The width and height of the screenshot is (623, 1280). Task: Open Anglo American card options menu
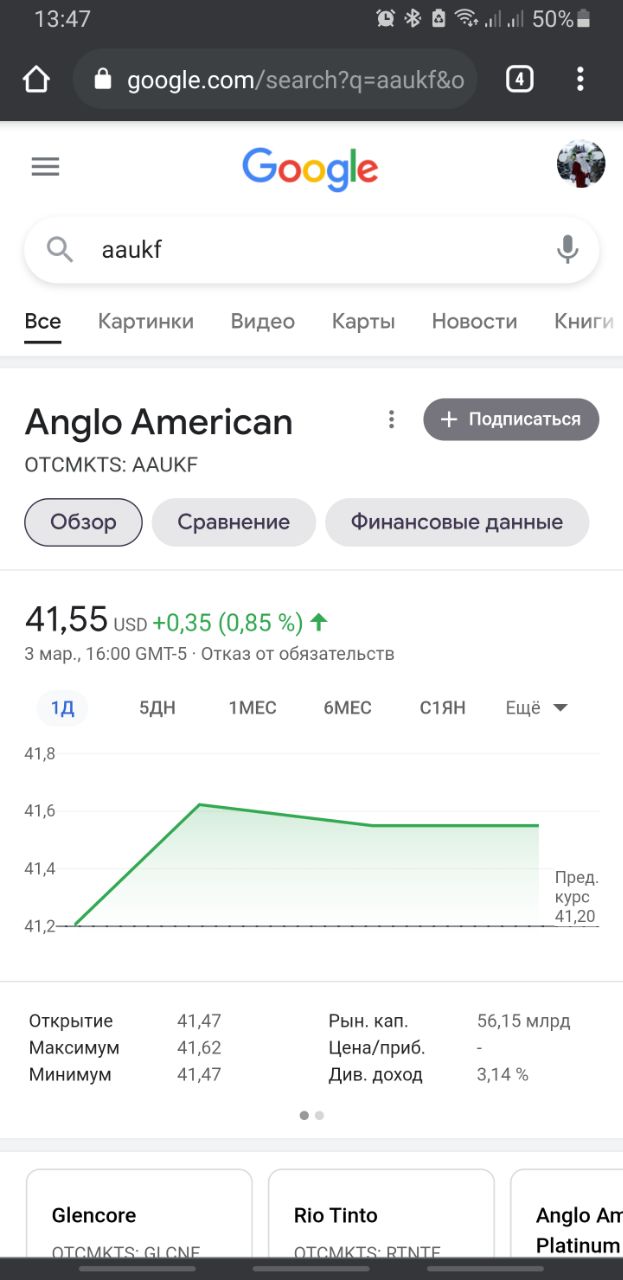pos(391,419)
